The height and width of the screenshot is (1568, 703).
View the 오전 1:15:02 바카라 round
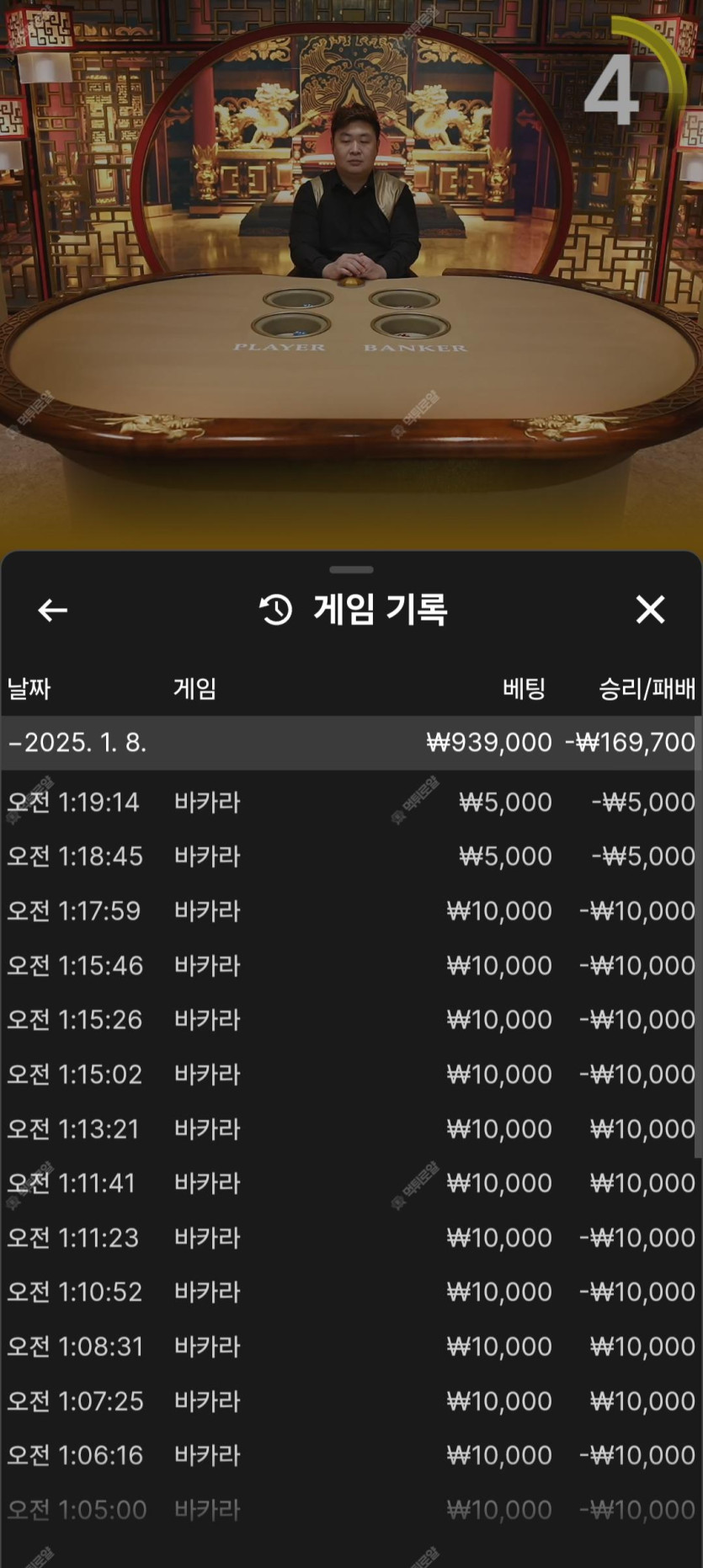tap(350, 1075)
